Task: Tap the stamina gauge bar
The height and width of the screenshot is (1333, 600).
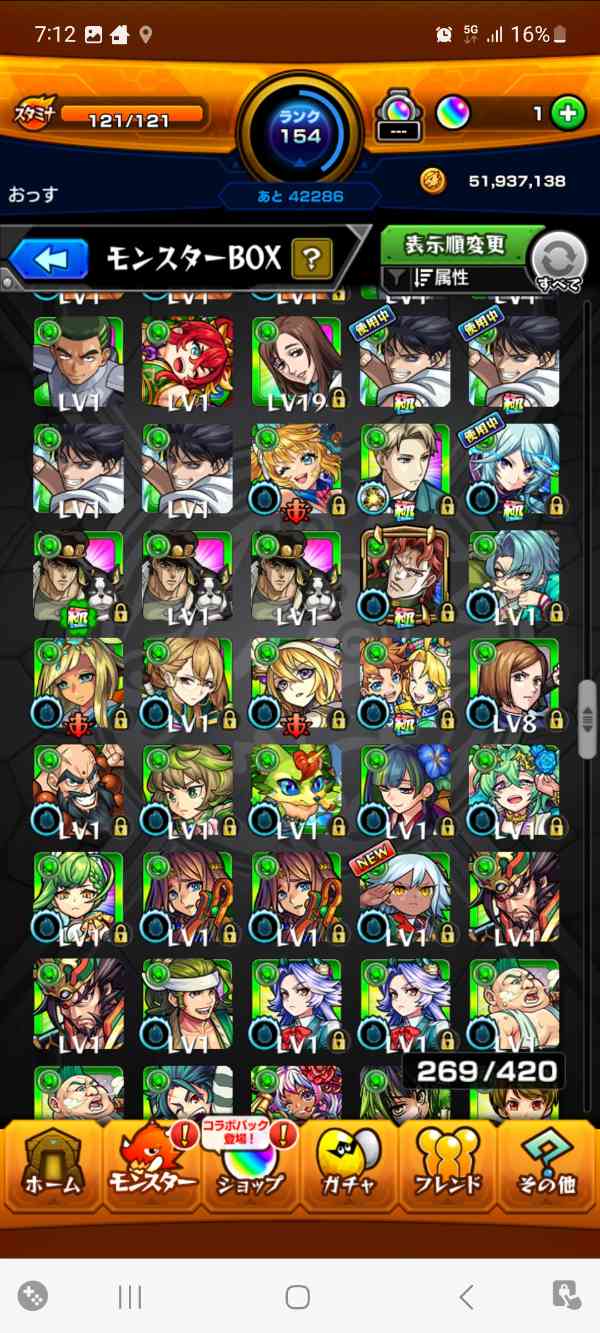Action: coord(130,117)
